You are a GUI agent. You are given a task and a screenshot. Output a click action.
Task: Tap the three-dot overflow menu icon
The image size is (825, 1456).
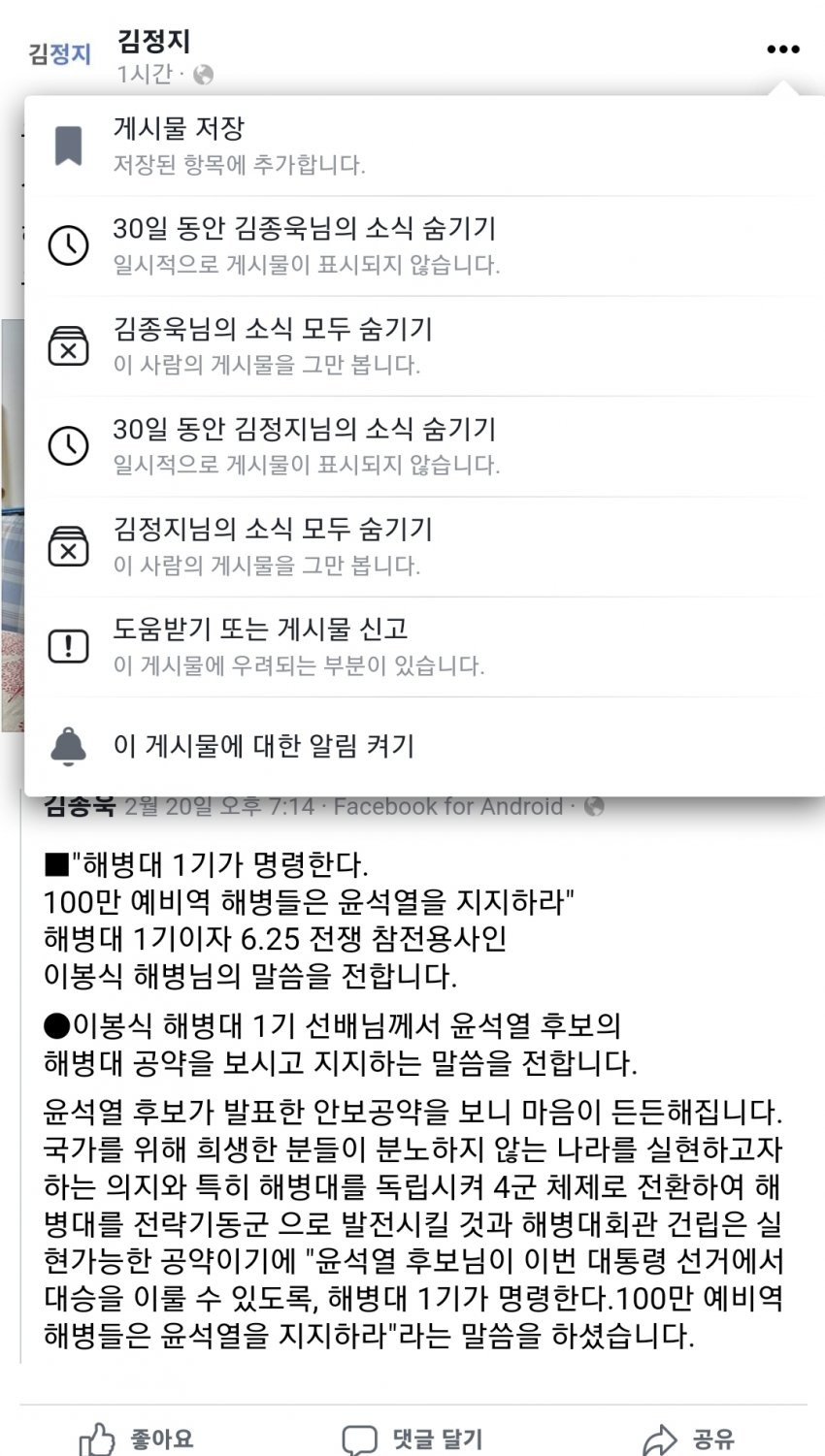[782, 49]
